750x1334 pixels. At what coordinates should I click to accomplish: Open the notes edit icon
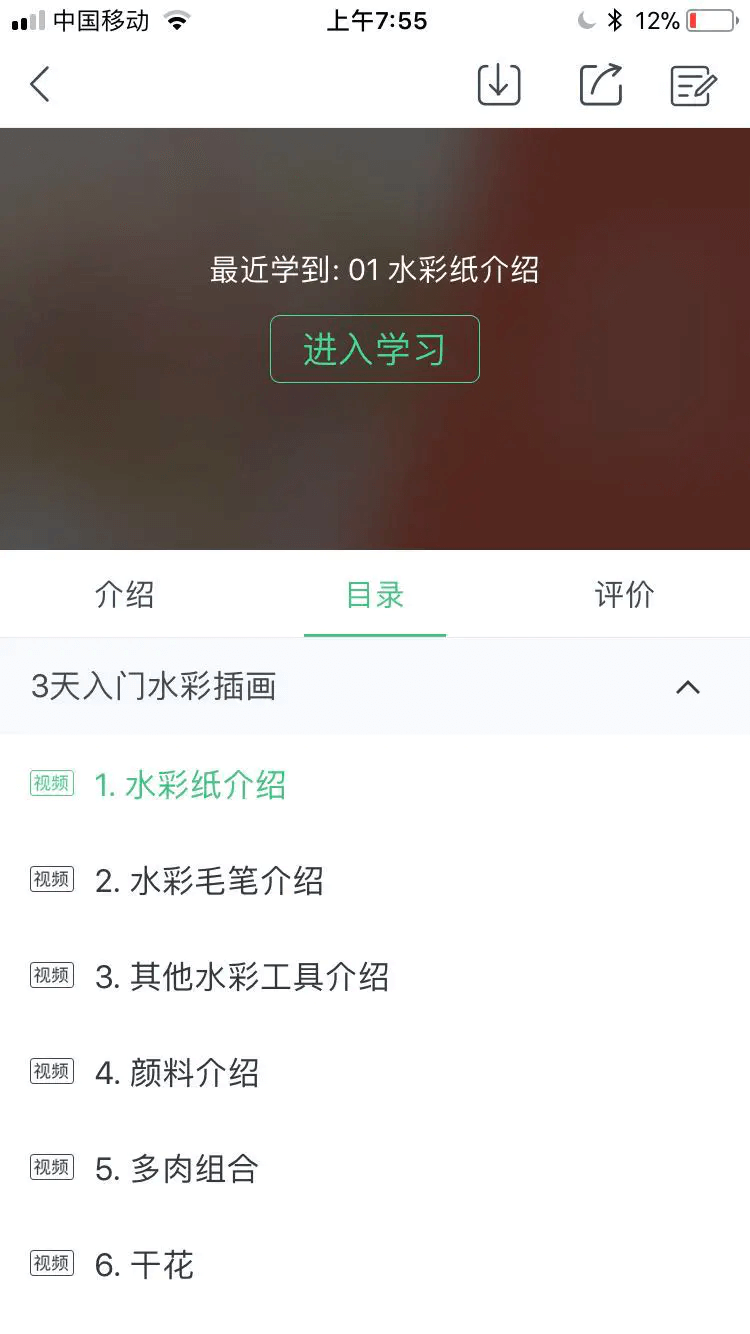[693, 86]
